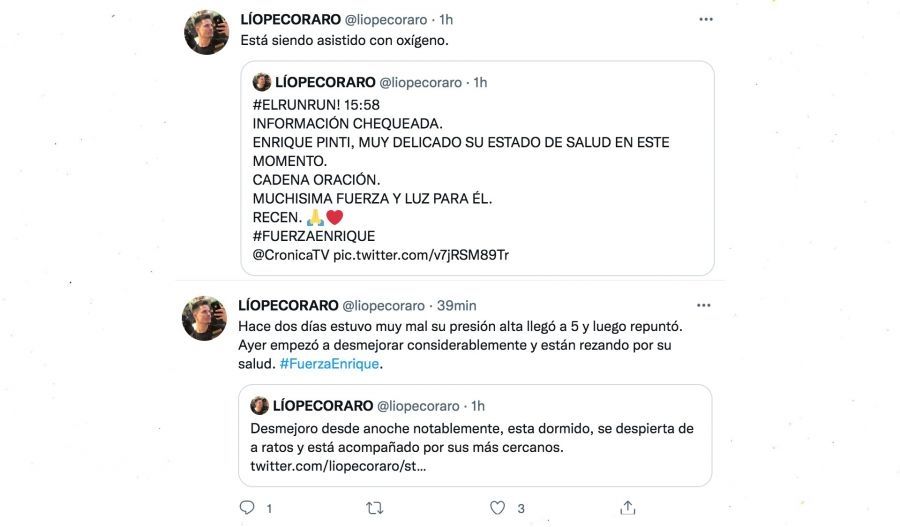Retweet the 39min tweet
900x527 pixels.
coord(374,508)
